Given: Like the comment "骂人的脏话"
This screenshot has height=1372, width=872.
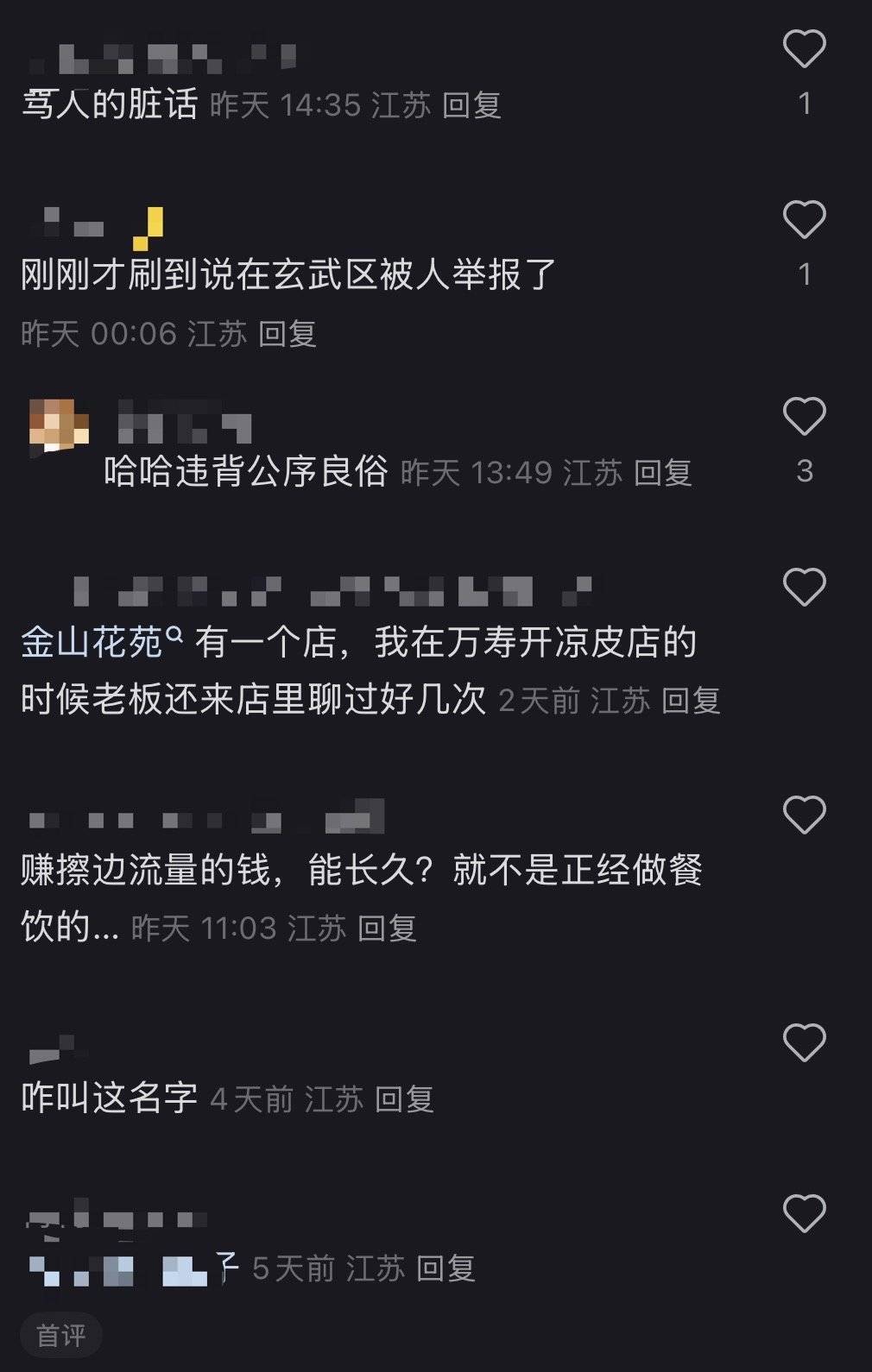Looking at the screenshot, I should (804, 48).
